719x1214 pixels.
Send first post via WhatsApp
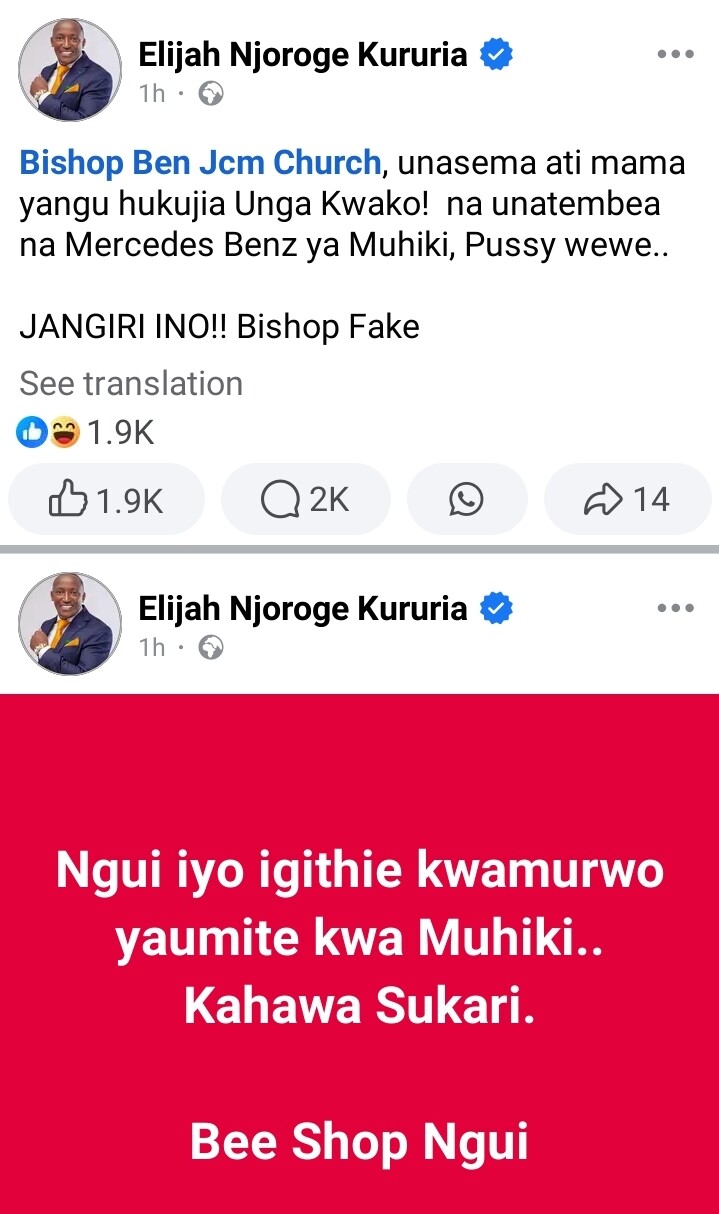tap(466, 499)
